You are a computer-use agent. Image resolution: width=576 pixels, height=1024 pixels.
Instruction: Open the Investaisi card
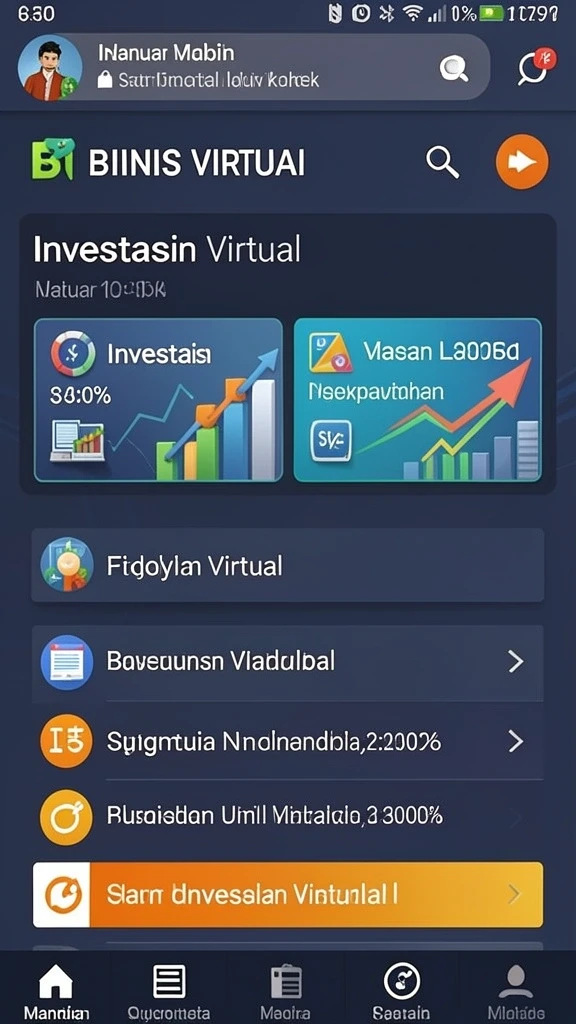click(159, 400)
